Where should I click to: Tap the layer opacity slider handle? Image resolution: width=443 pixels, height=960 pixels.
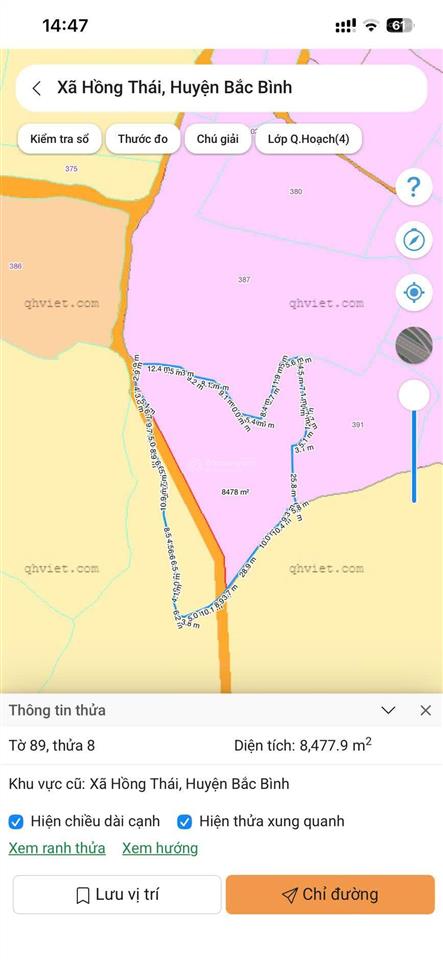click(414, 396)
